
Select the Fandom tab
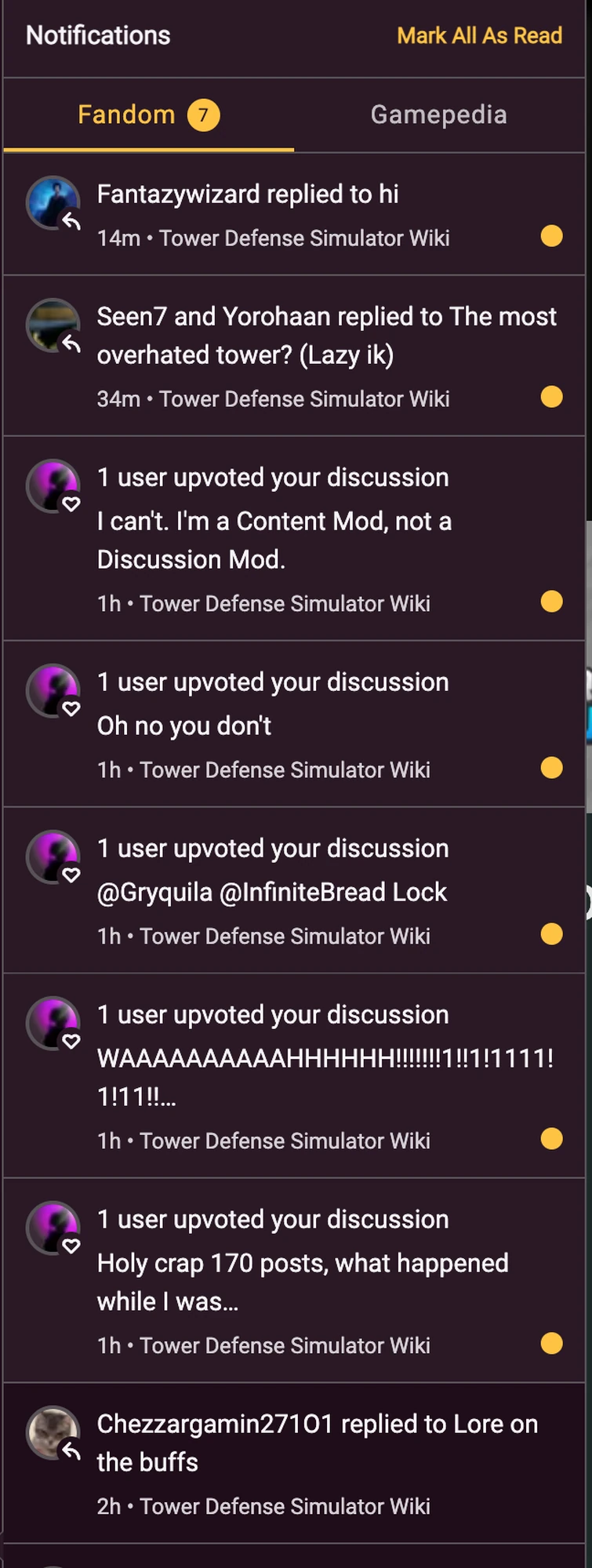click(x=148, y=115)
